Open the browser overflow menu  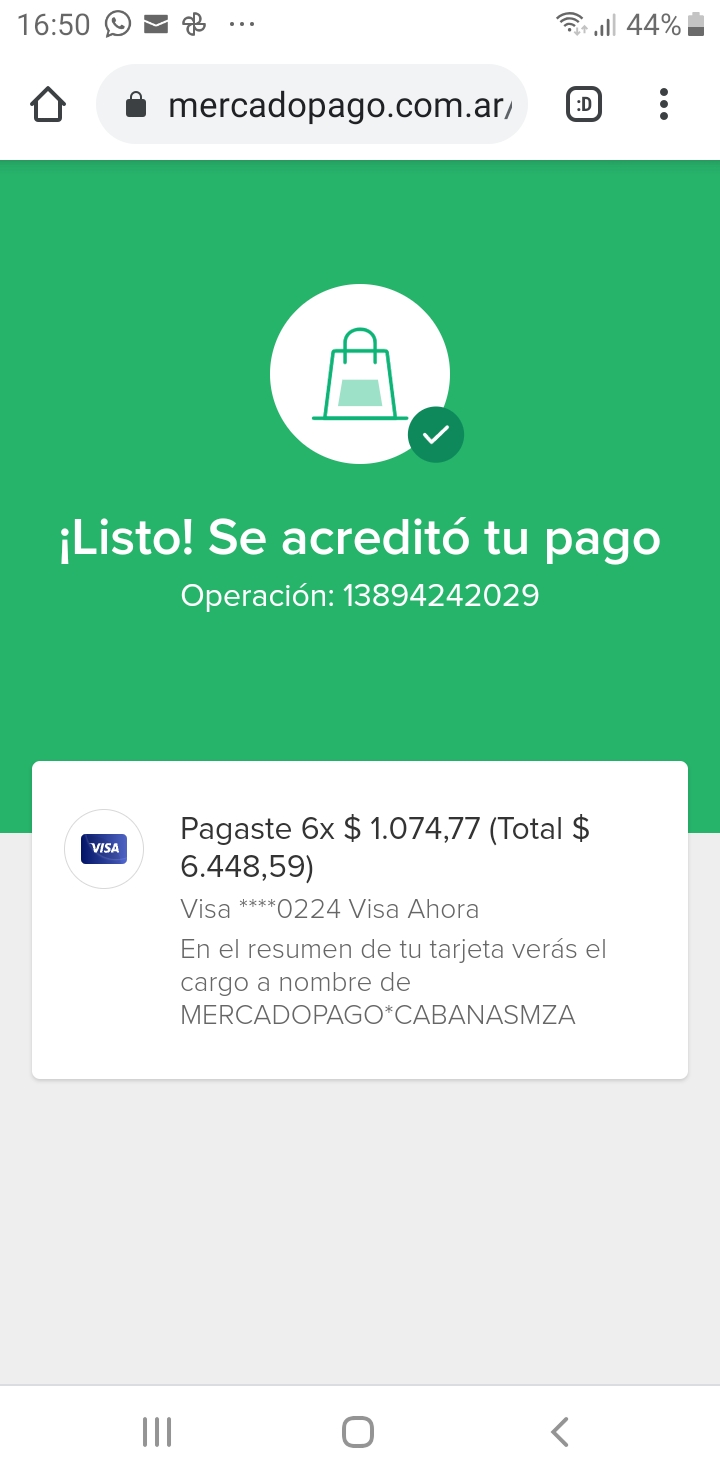[x=664, y=104]
